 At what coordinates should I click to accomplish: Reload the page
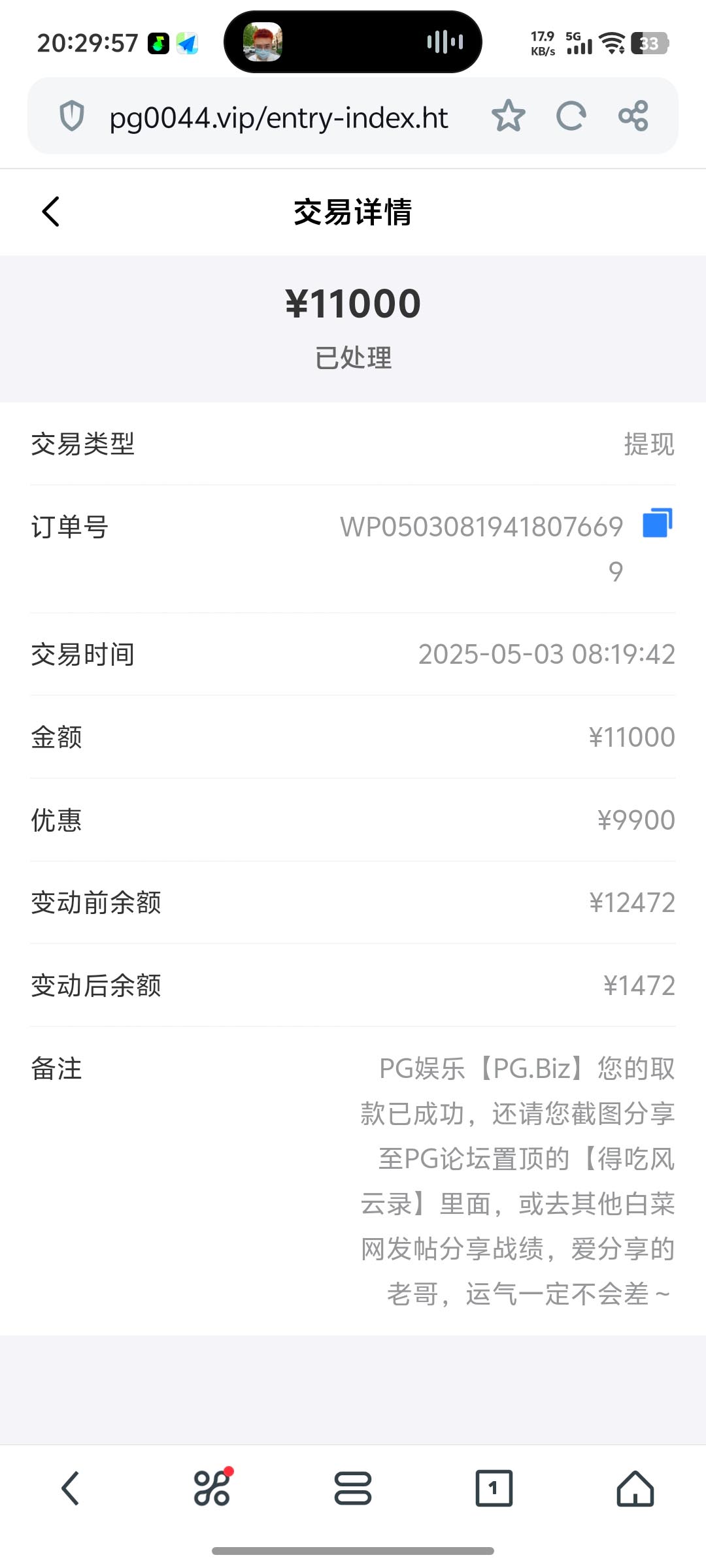tap(571, 116)
